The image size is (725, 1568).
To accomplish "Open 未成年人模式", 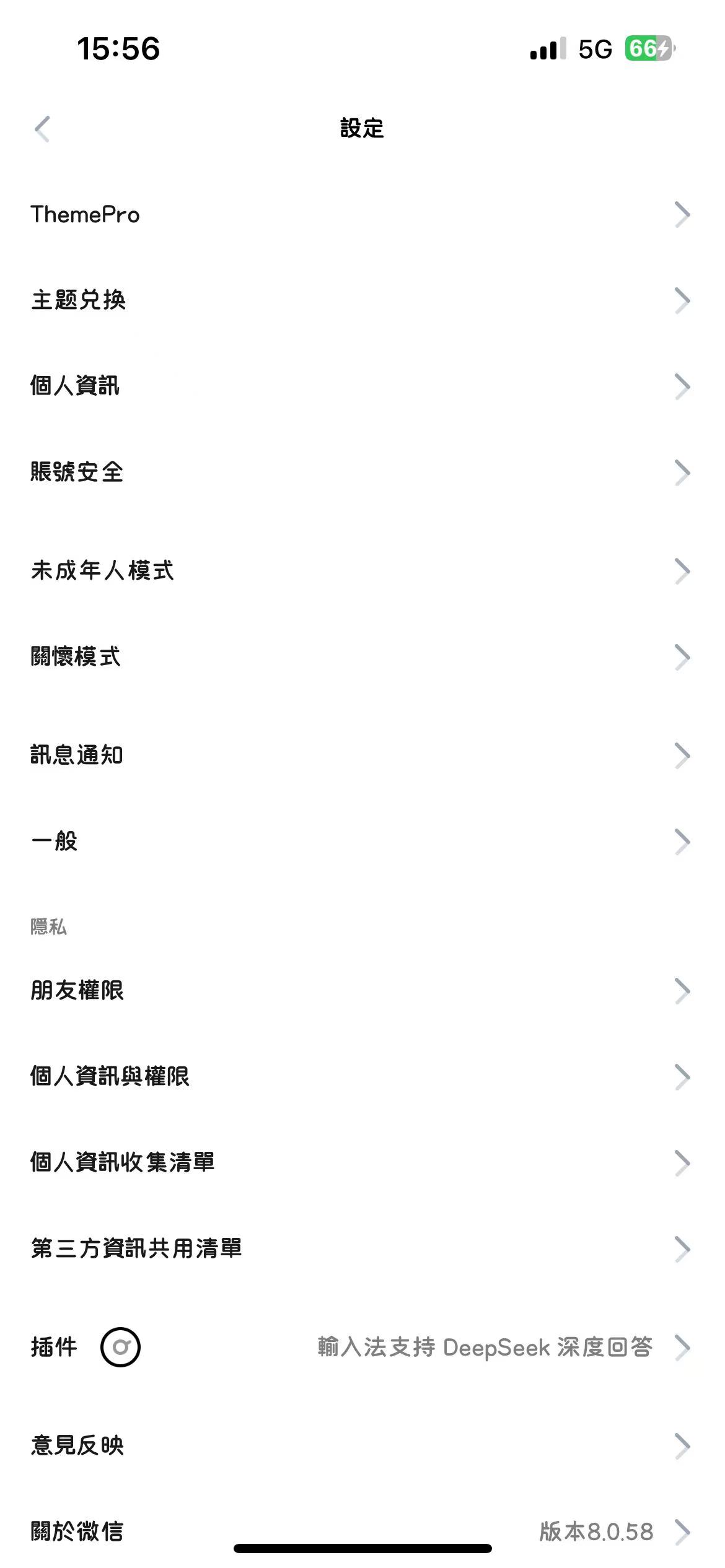I will (x=362, y=571).
